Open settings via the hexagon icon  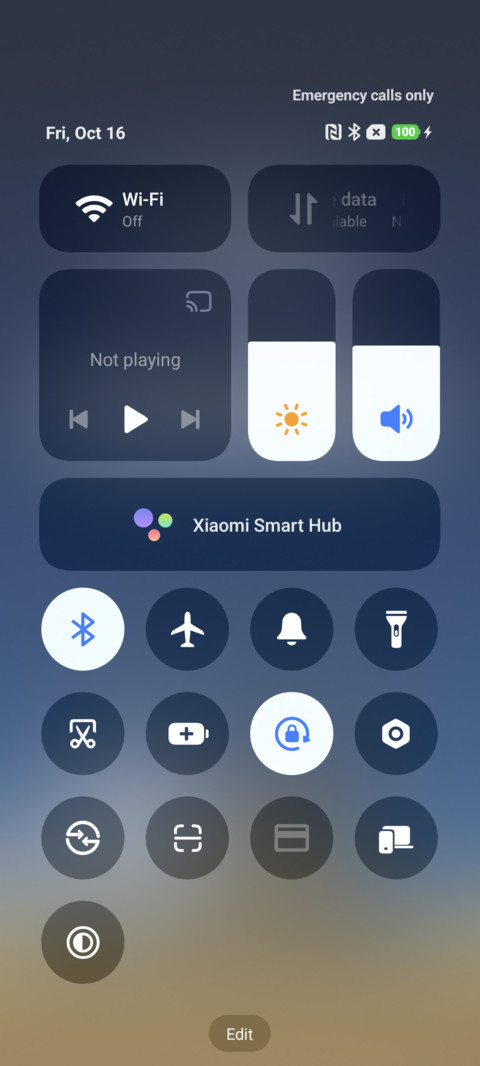coord(396,734)
